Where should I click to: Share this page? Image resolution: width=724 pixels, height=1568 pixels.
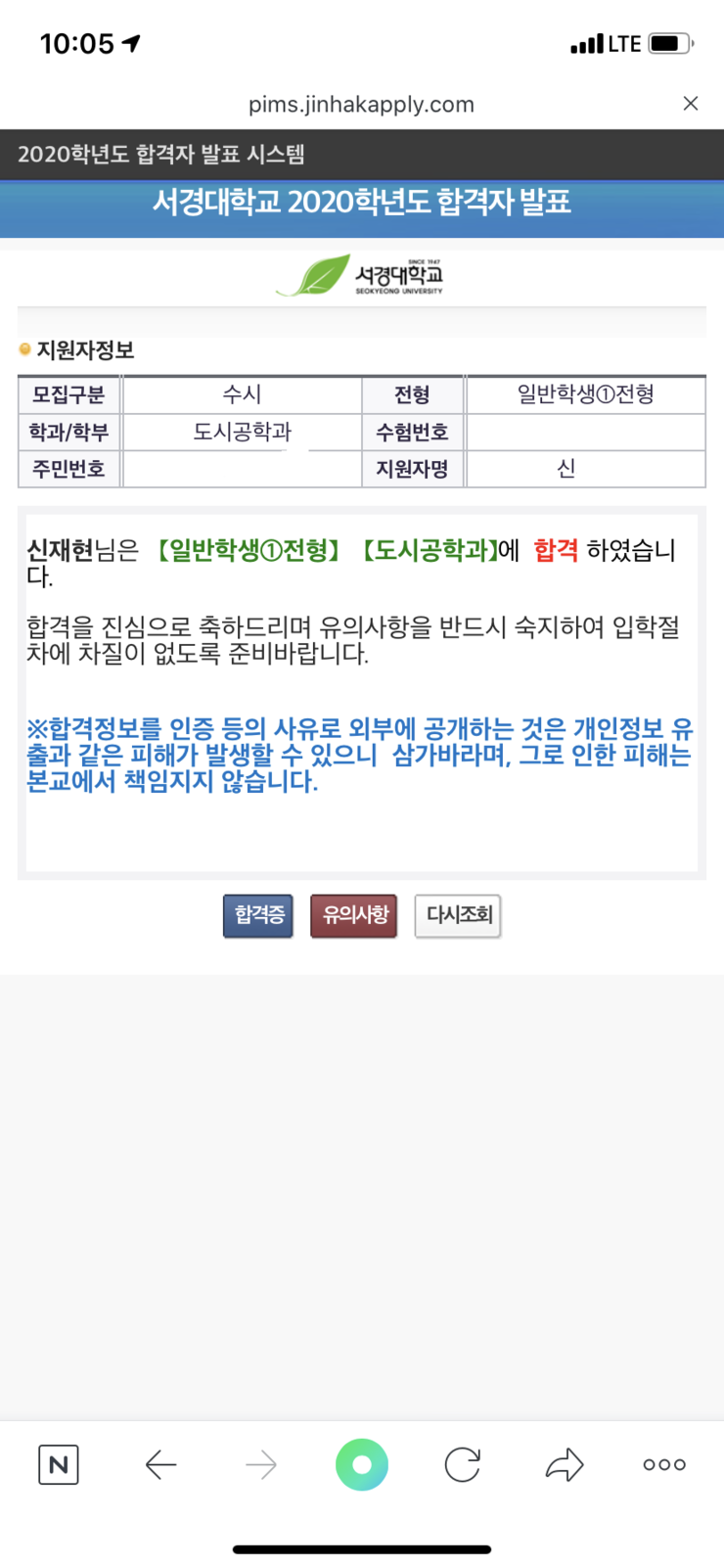tap(564, 1464)
